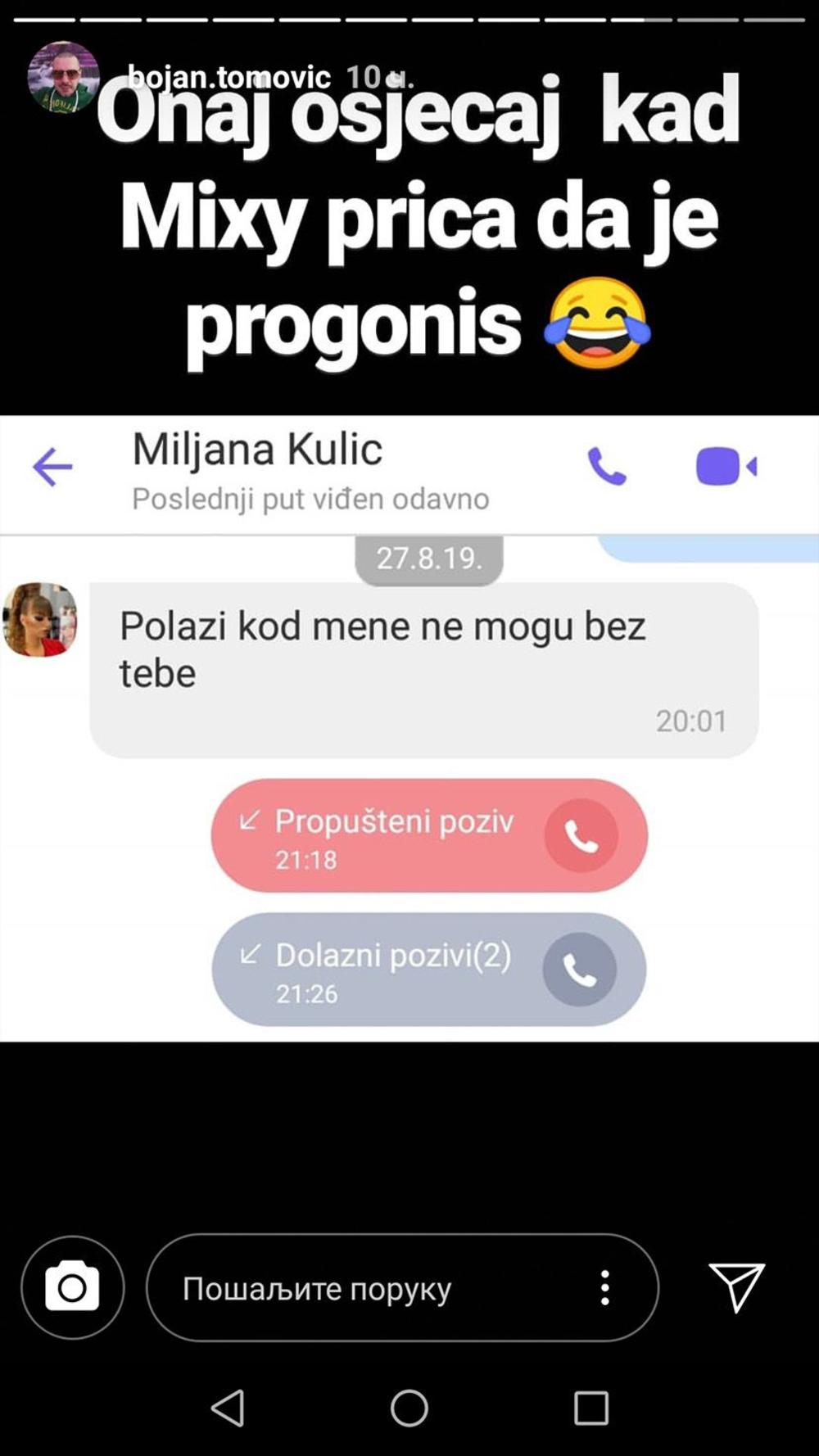The height and width of the screenshot is (1456, 819).
Task: Share this story via send arrow
Action: click(736, 1286)
